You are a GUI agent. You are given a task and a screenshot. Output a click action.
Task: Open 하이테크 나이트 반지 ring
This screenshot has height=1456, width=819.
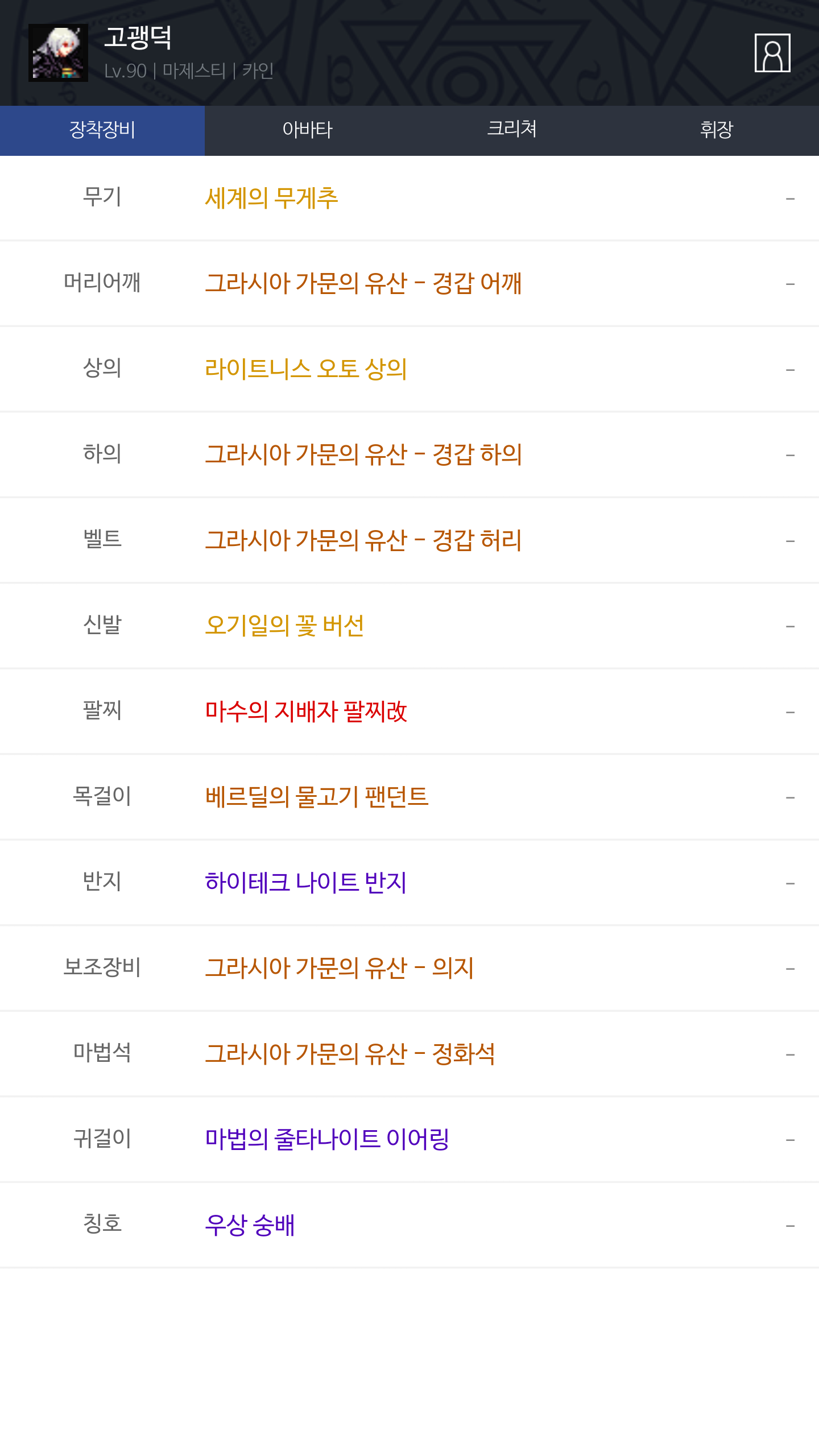[x=409, y=883]
